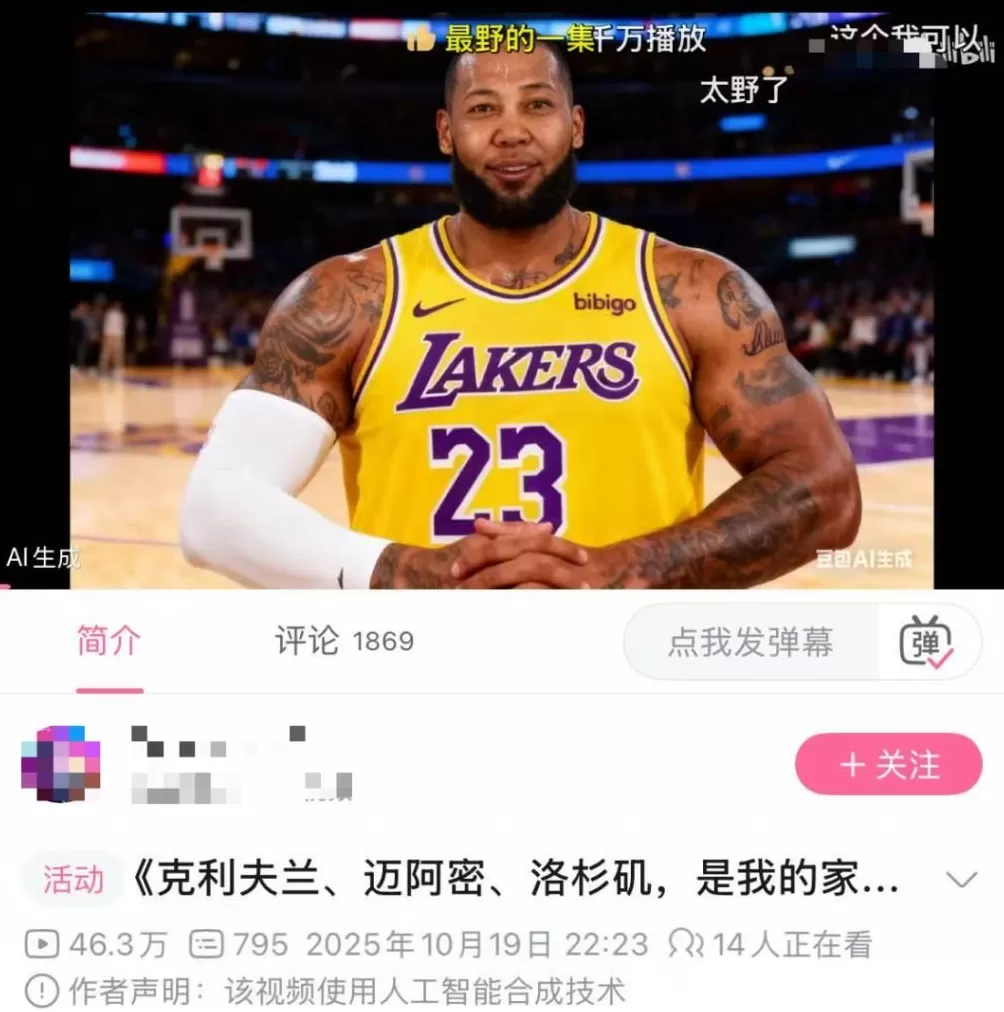The width and height of the screenshot is (1004, 1012).
Task: Tap the +关注 follow button
Action: click(x=887, y=765)
